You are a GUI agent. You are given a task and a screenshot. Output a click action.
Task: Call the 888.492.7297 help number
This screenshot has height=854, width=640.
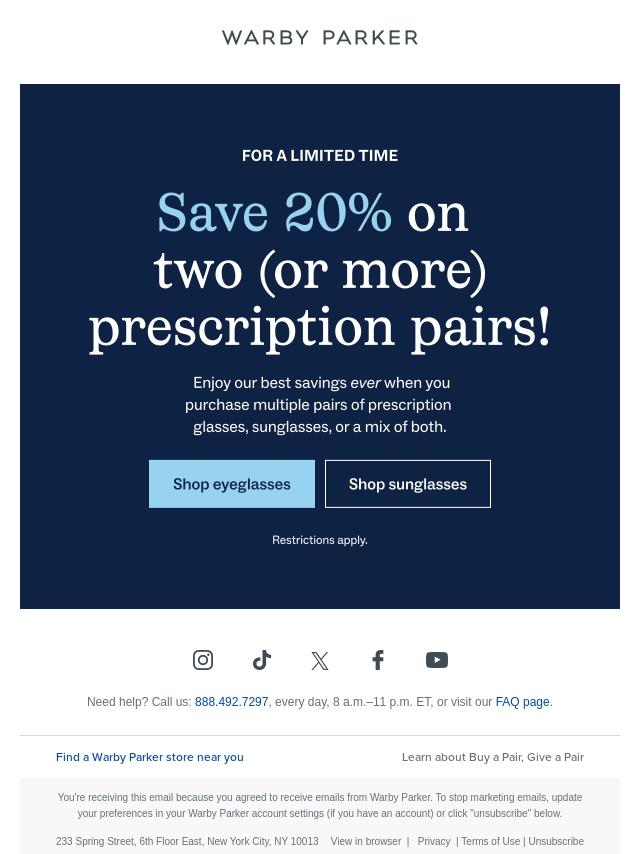pyautogui.click(x=231, y=702)
